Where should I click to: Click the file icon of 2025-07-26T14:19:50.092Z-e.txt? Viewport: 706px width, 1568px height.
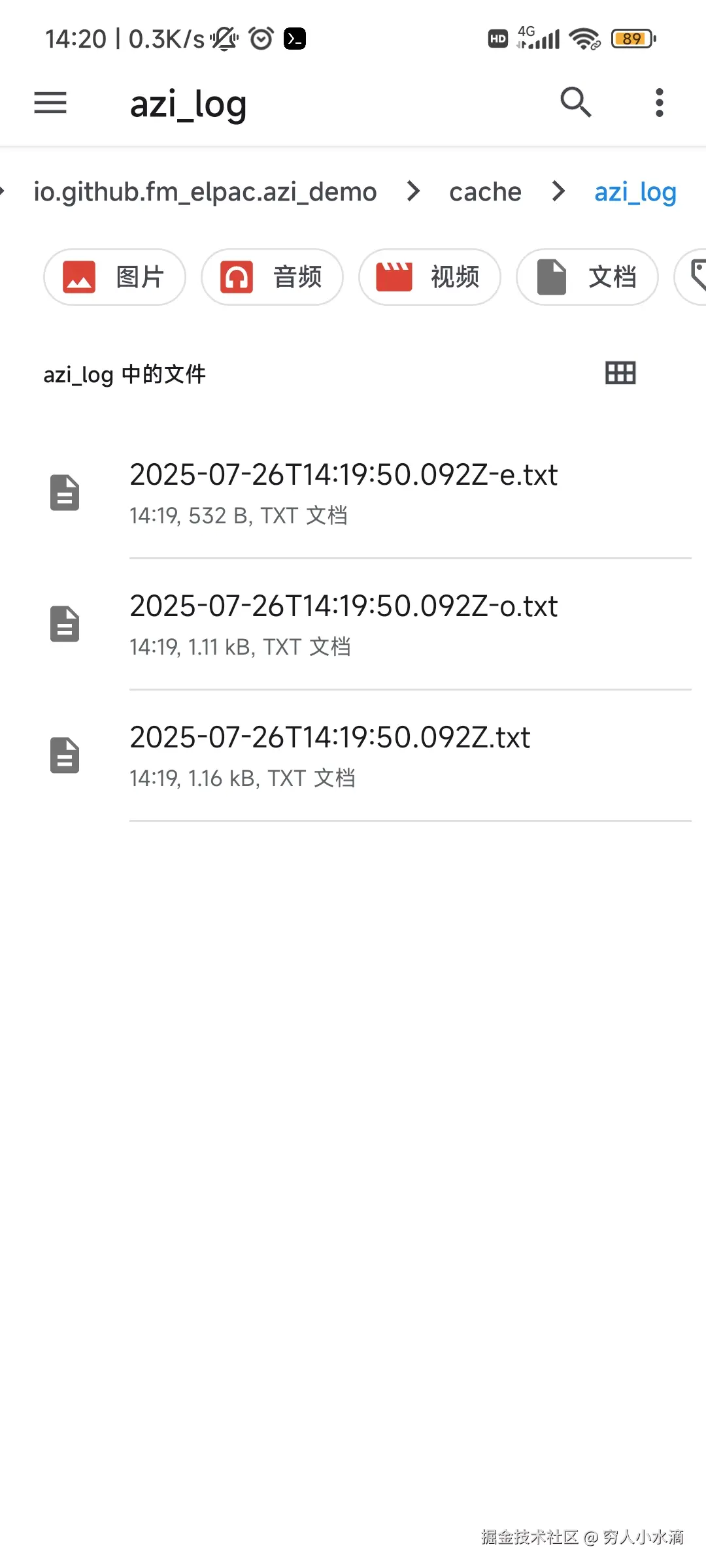[x=64, y=493]
